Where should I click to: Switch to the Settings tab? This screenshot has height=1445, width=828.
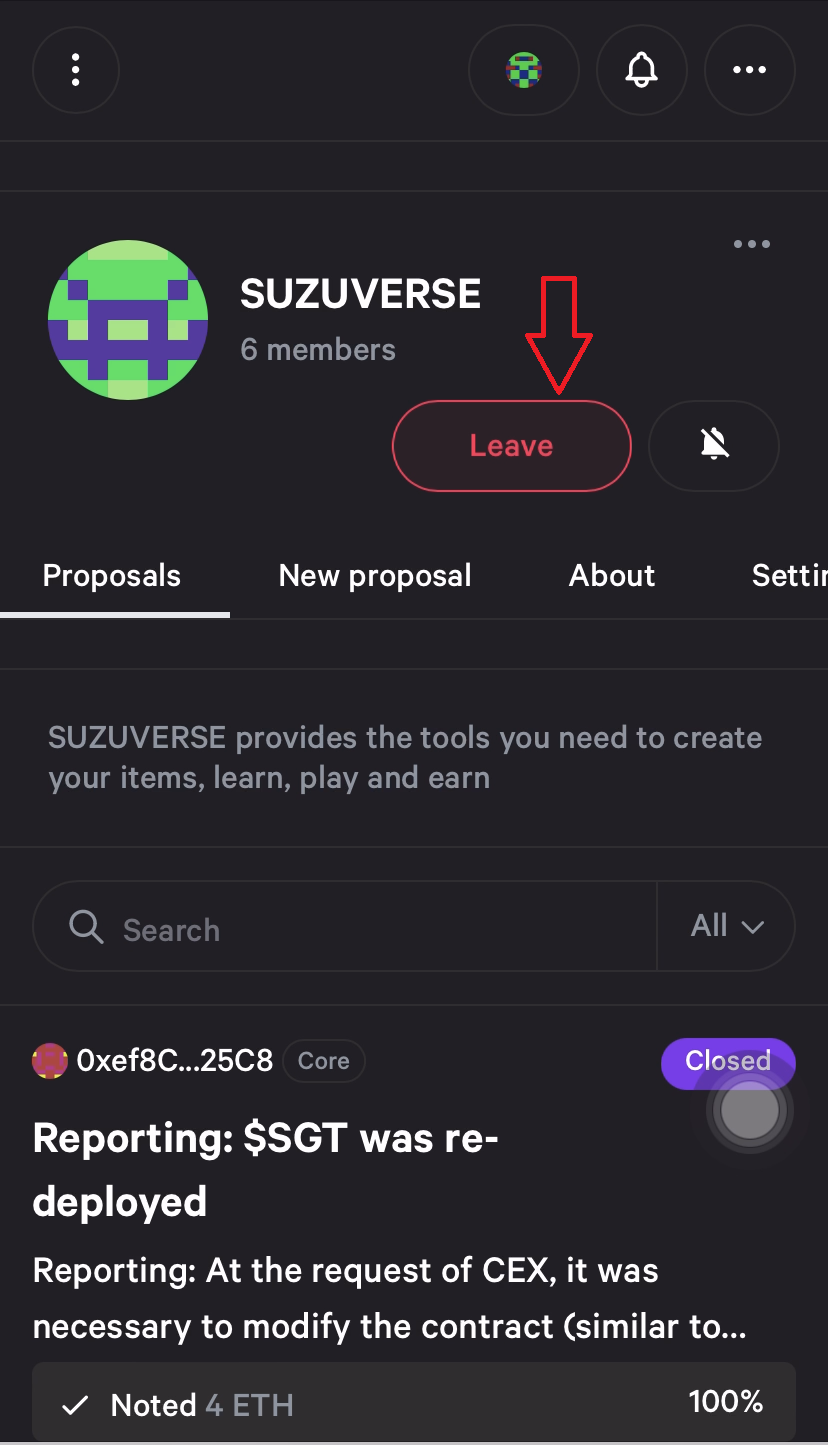789,576
